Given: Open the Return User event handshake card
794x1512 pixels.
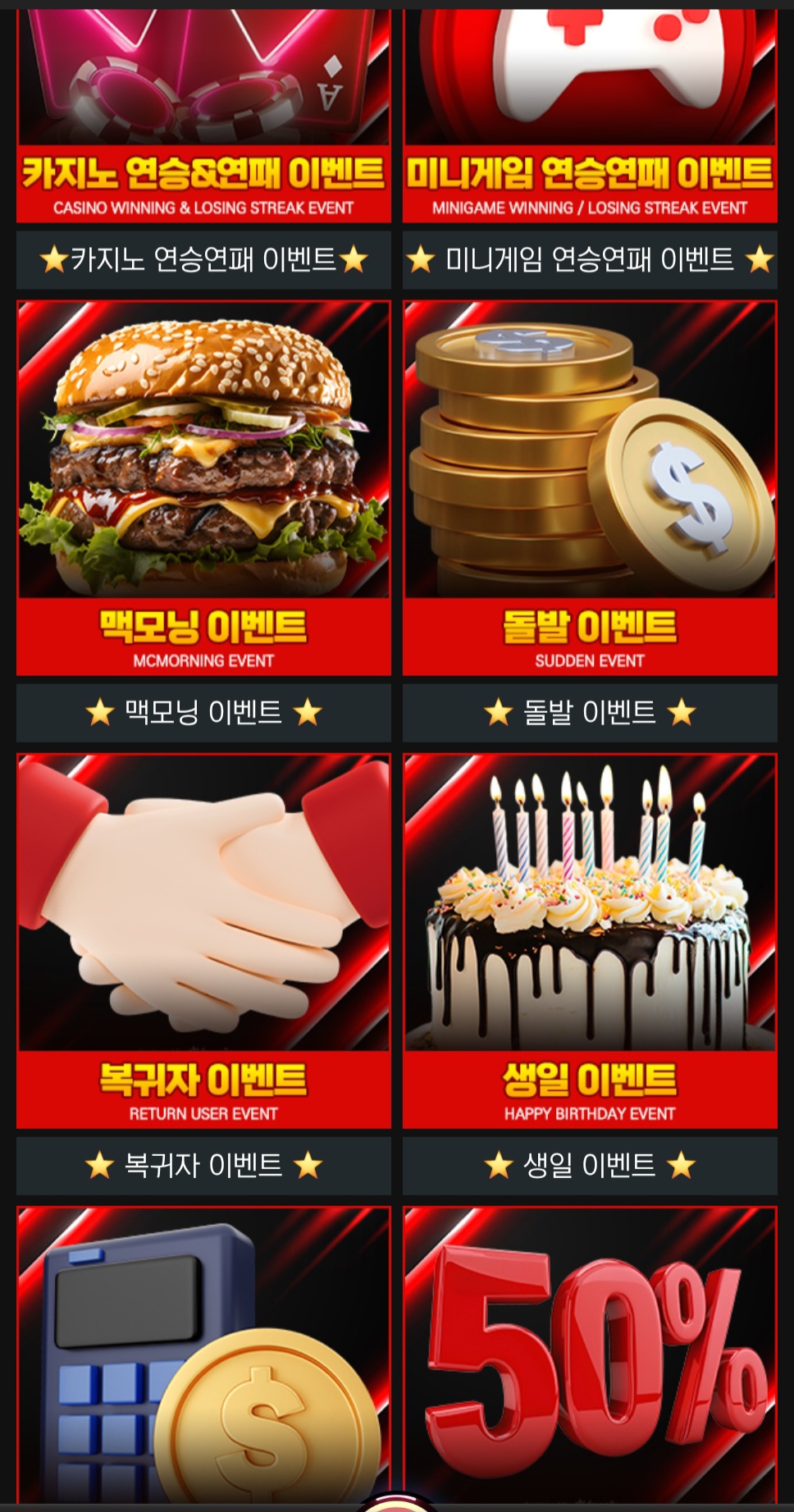Looking at the screenshot, I should [x=203, y=940].
